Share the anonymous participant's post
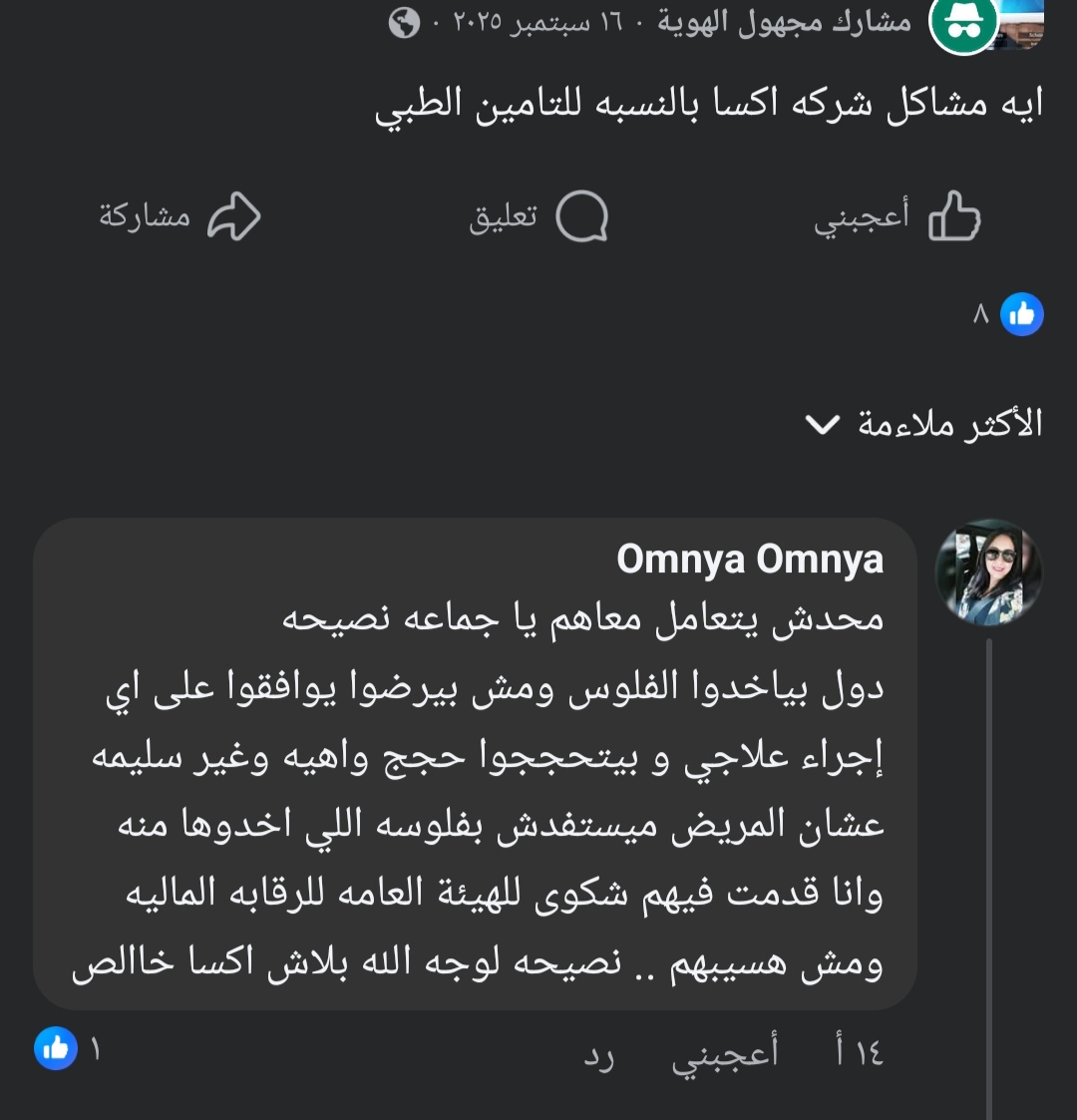Screen dimensions: 1077x1120 click(x=180, y=216)
